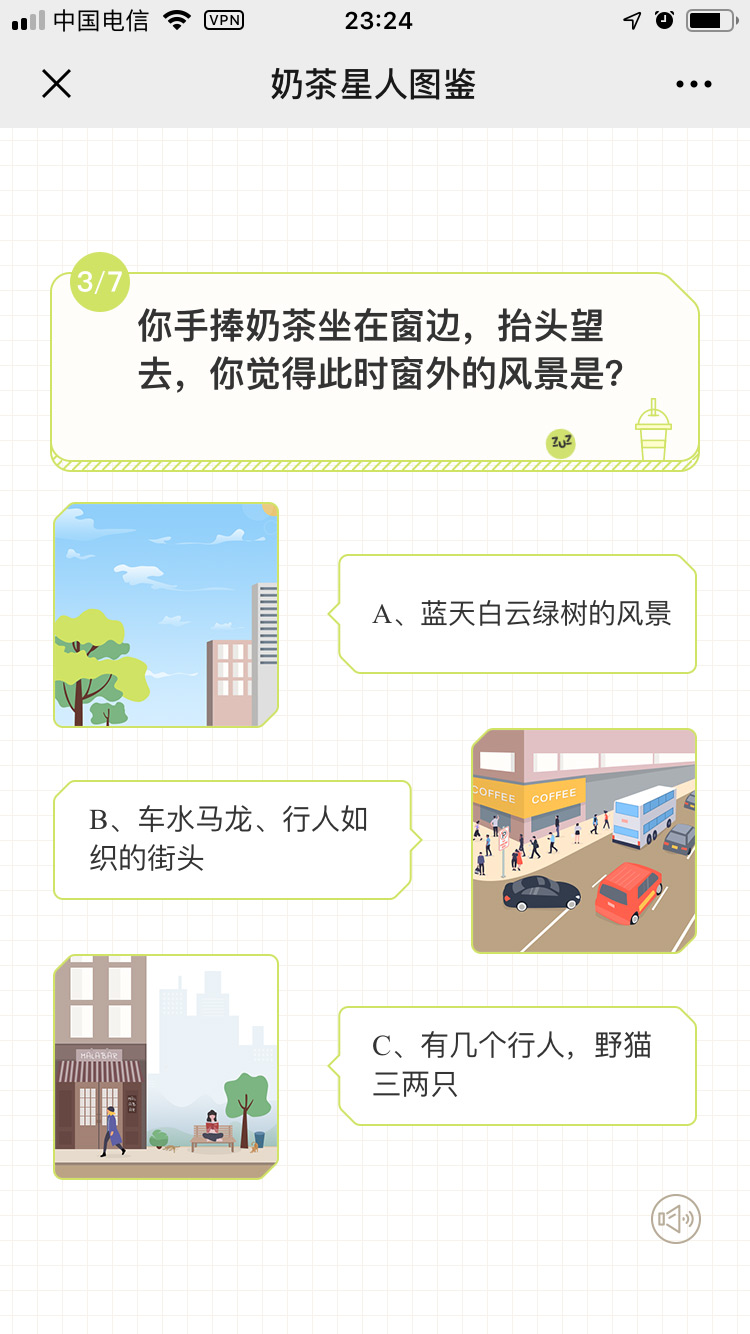The width and height of the screenshot is (750, 1334).
Task: Tap the blue sky and trees picture
Action: pyautogui.click(x=166, y=615)
